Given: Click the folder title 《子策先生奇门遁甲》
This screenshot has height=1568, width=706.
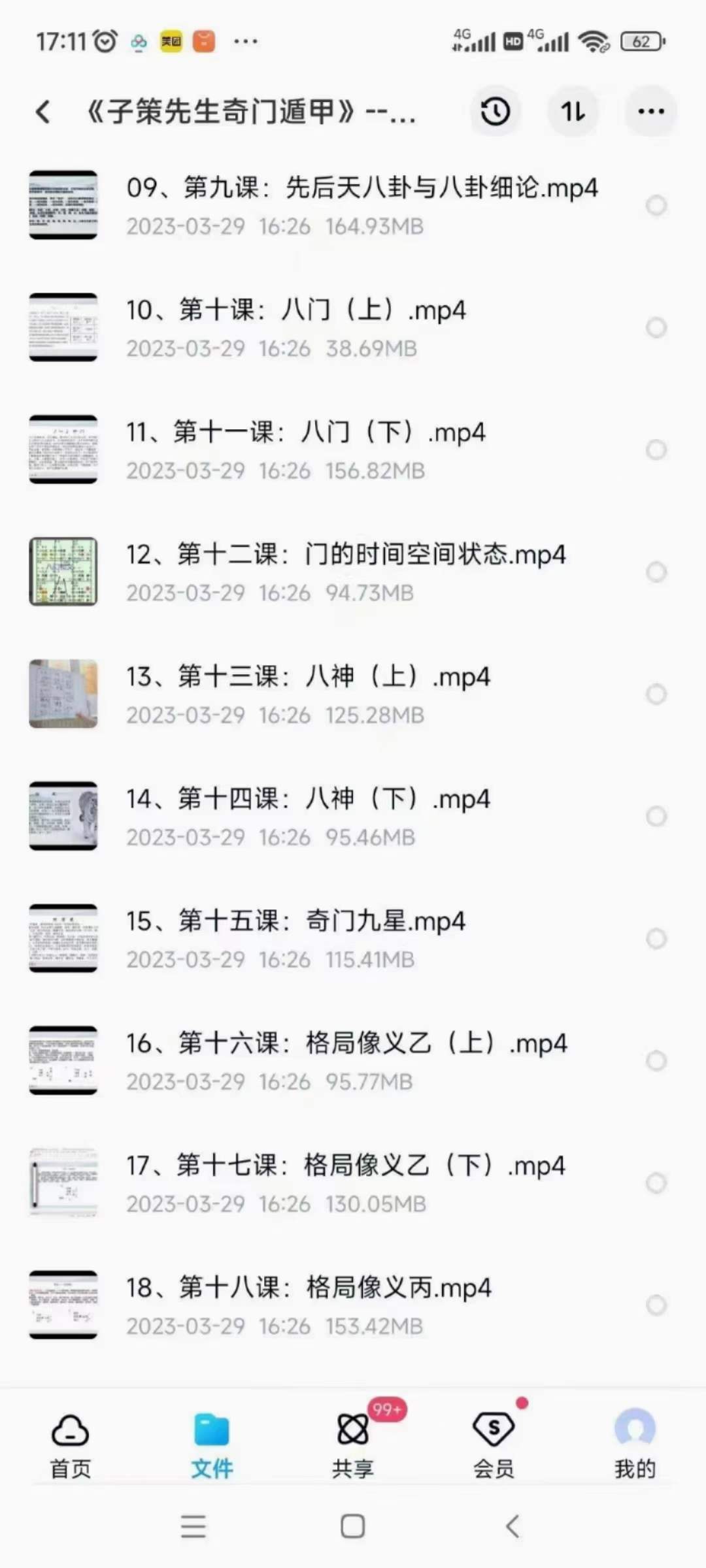Looking at the screenshot, I should coord(252,111).
